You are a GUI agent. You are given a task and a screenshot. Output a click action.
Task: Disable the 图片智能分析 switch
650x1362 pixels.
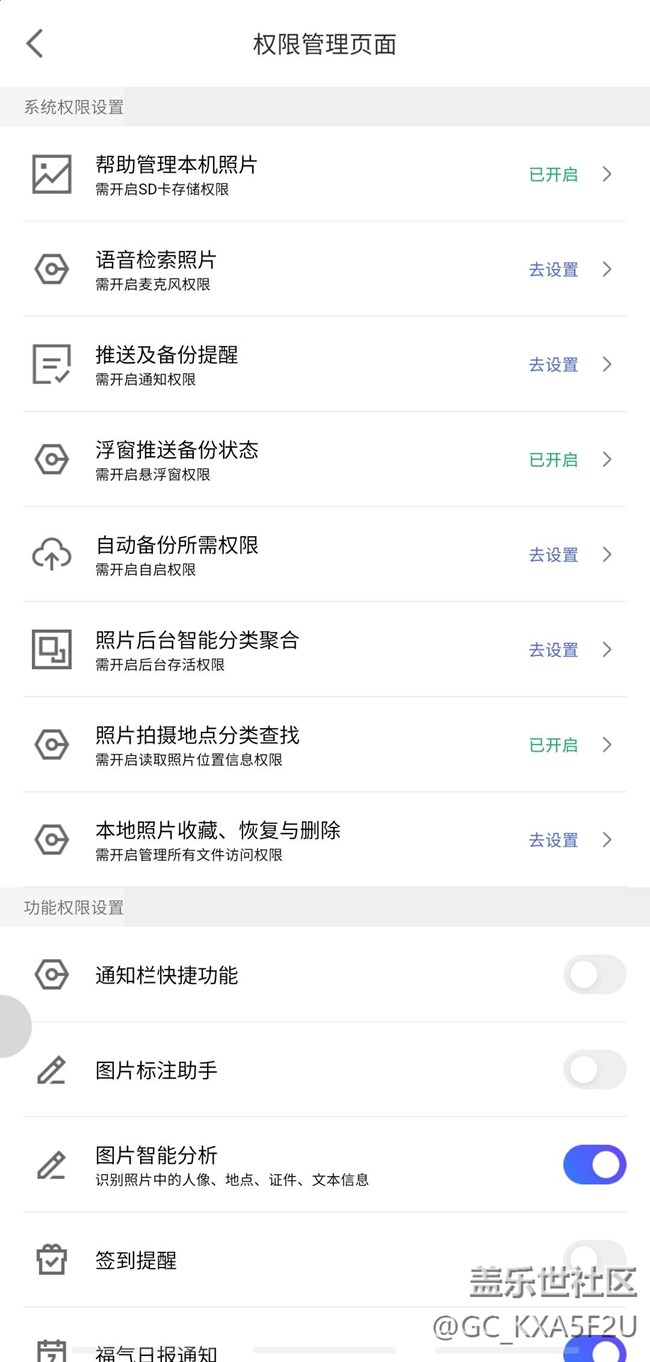point(595,1164)
